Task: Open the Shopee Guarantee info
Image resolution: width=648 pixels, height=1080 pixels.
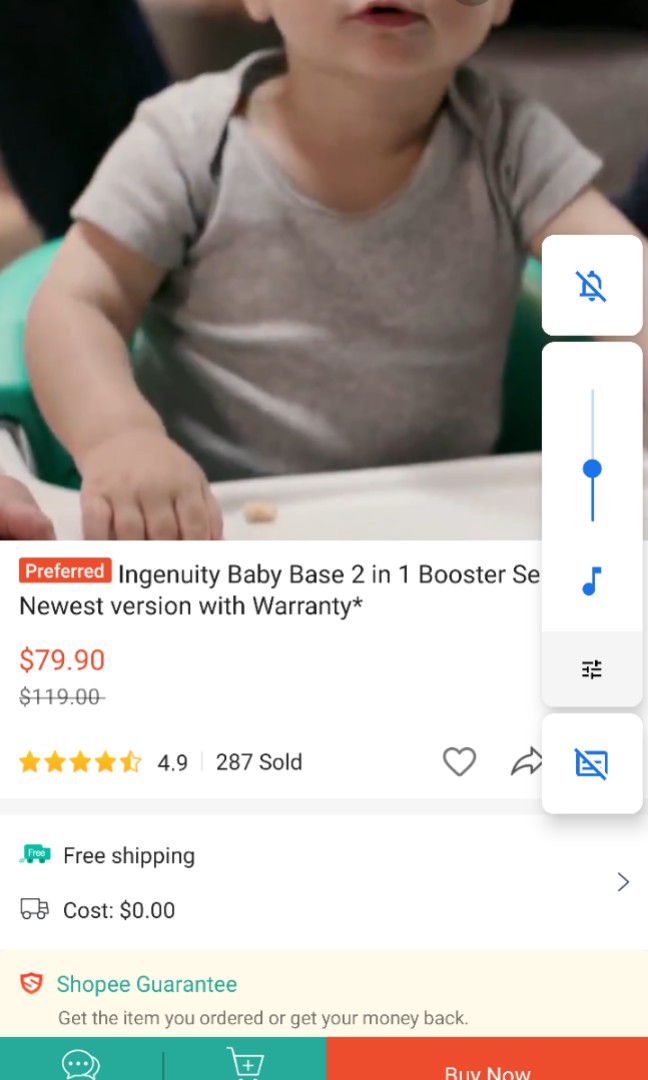Action: (x=147, y=985)
